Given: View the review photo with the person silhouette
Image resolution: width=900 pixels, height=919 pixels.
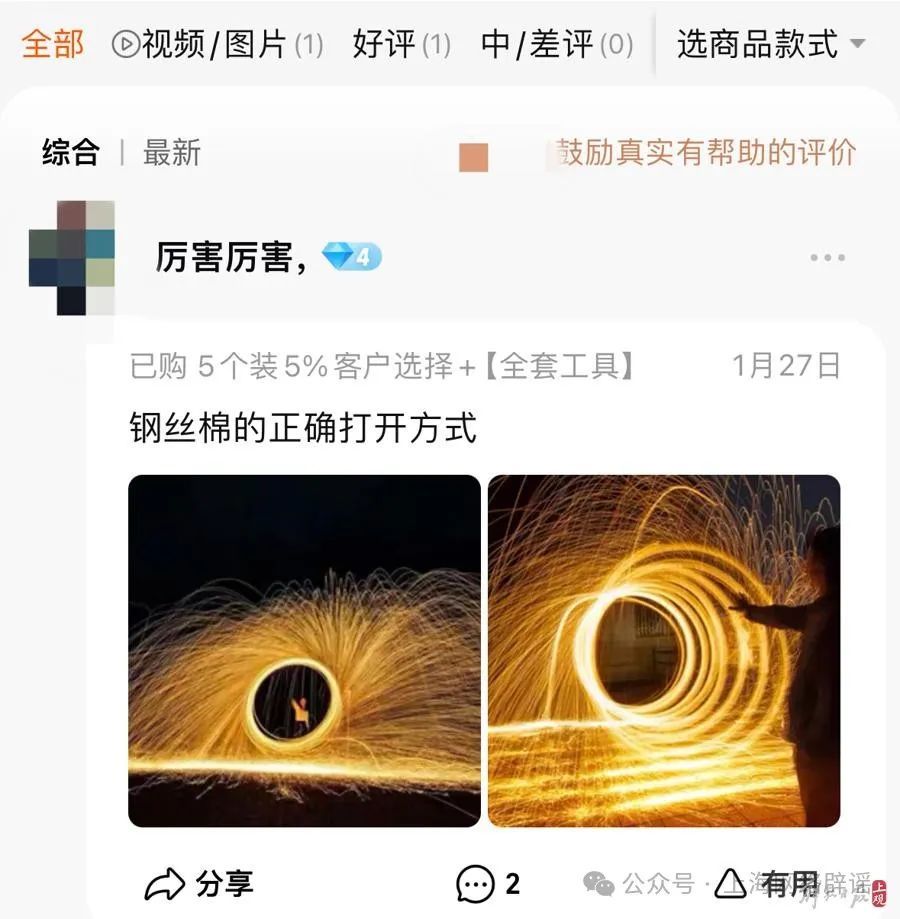Looking at the screenshot, I should pos(664,650).
